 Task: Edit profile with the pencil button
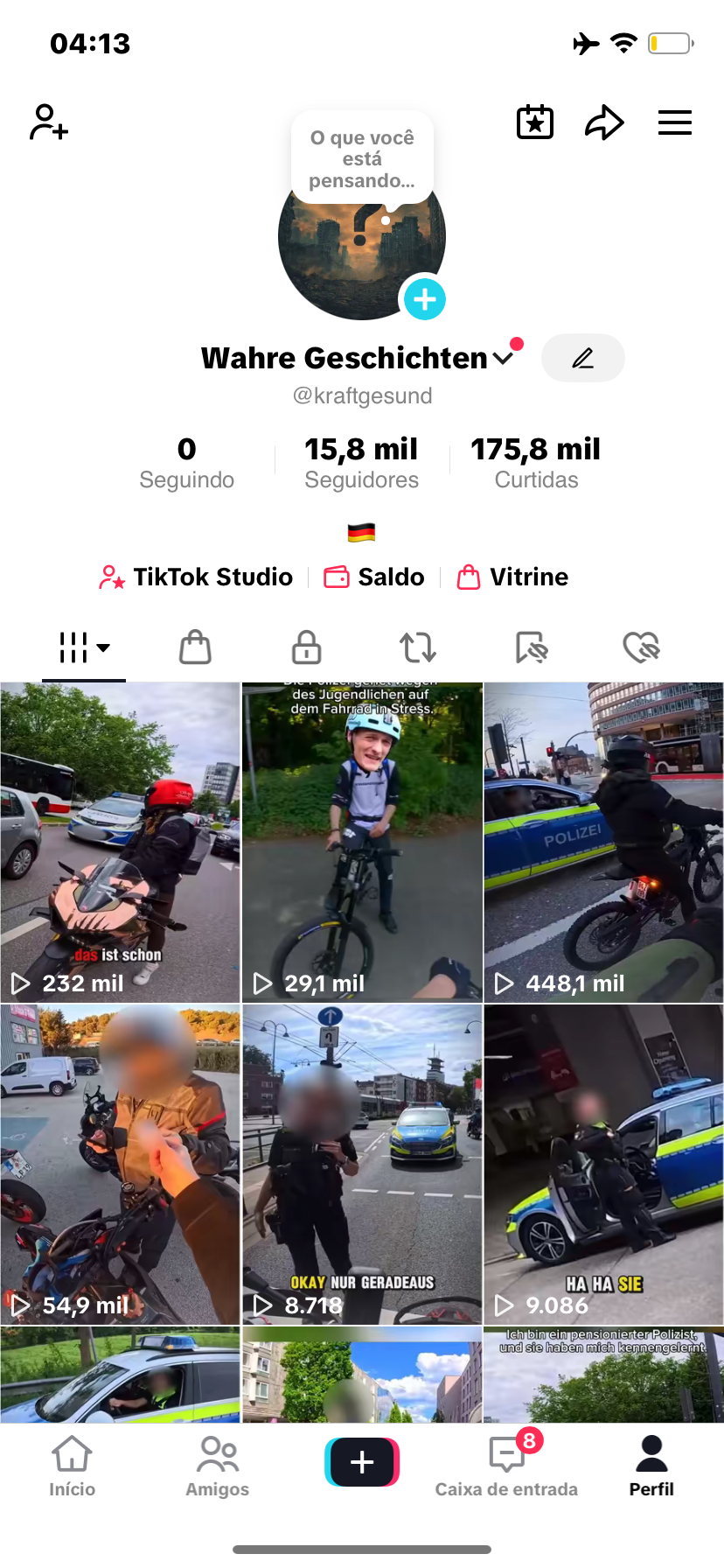point(583,358)
